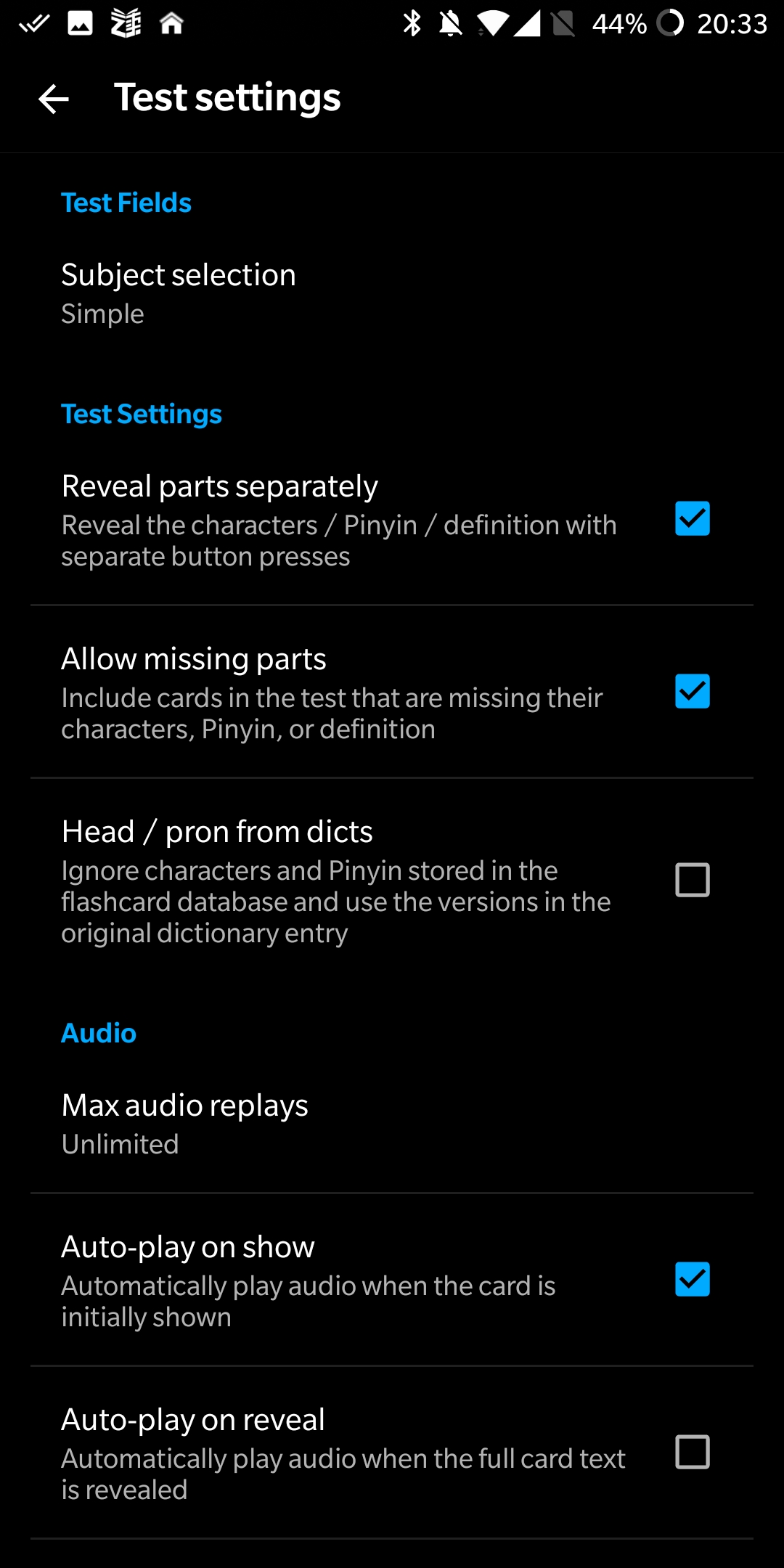The width and height of the screenshot is (784, 1568).
Task: Open the Subject selection setting
Action: (x=392, y=294)
